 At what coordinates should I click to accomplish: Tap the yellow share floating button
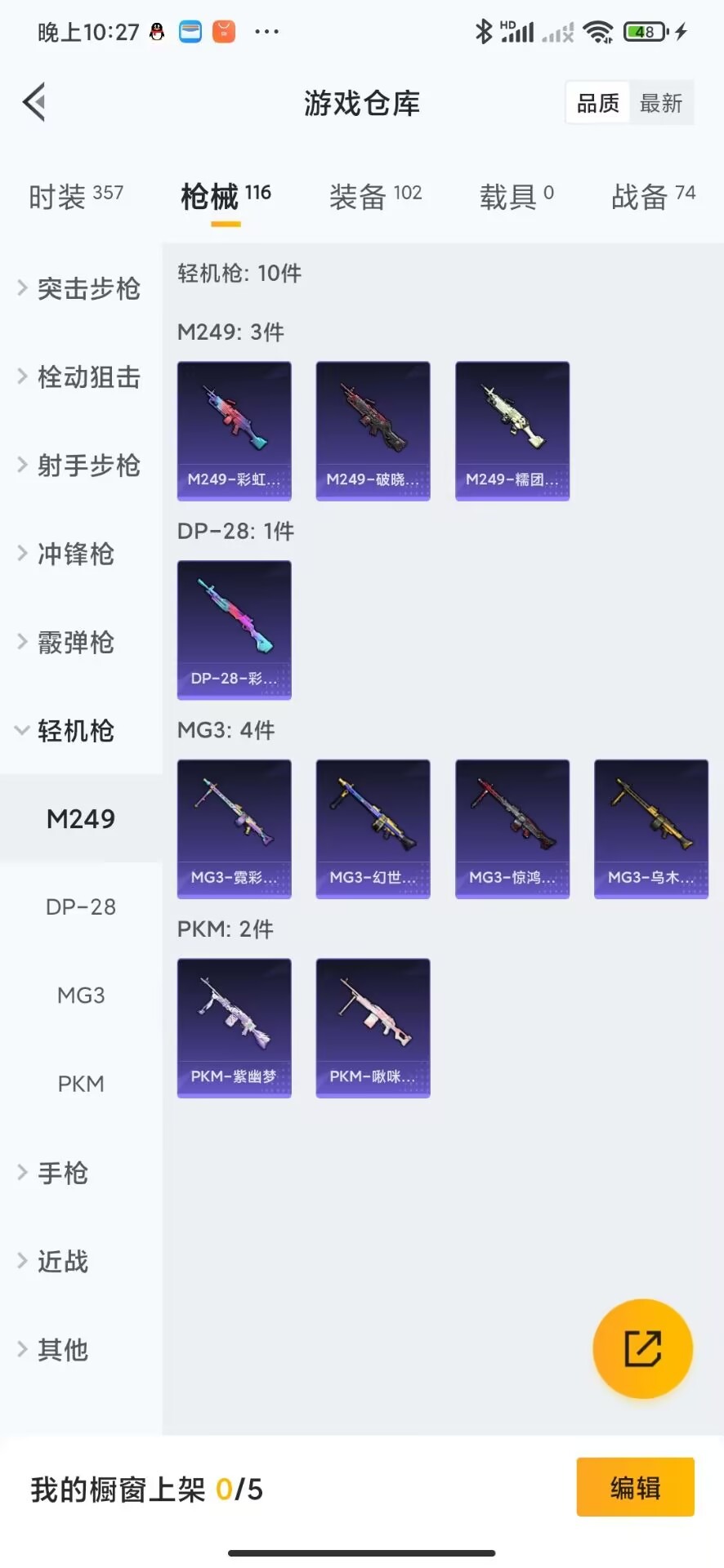(642, 1348)
